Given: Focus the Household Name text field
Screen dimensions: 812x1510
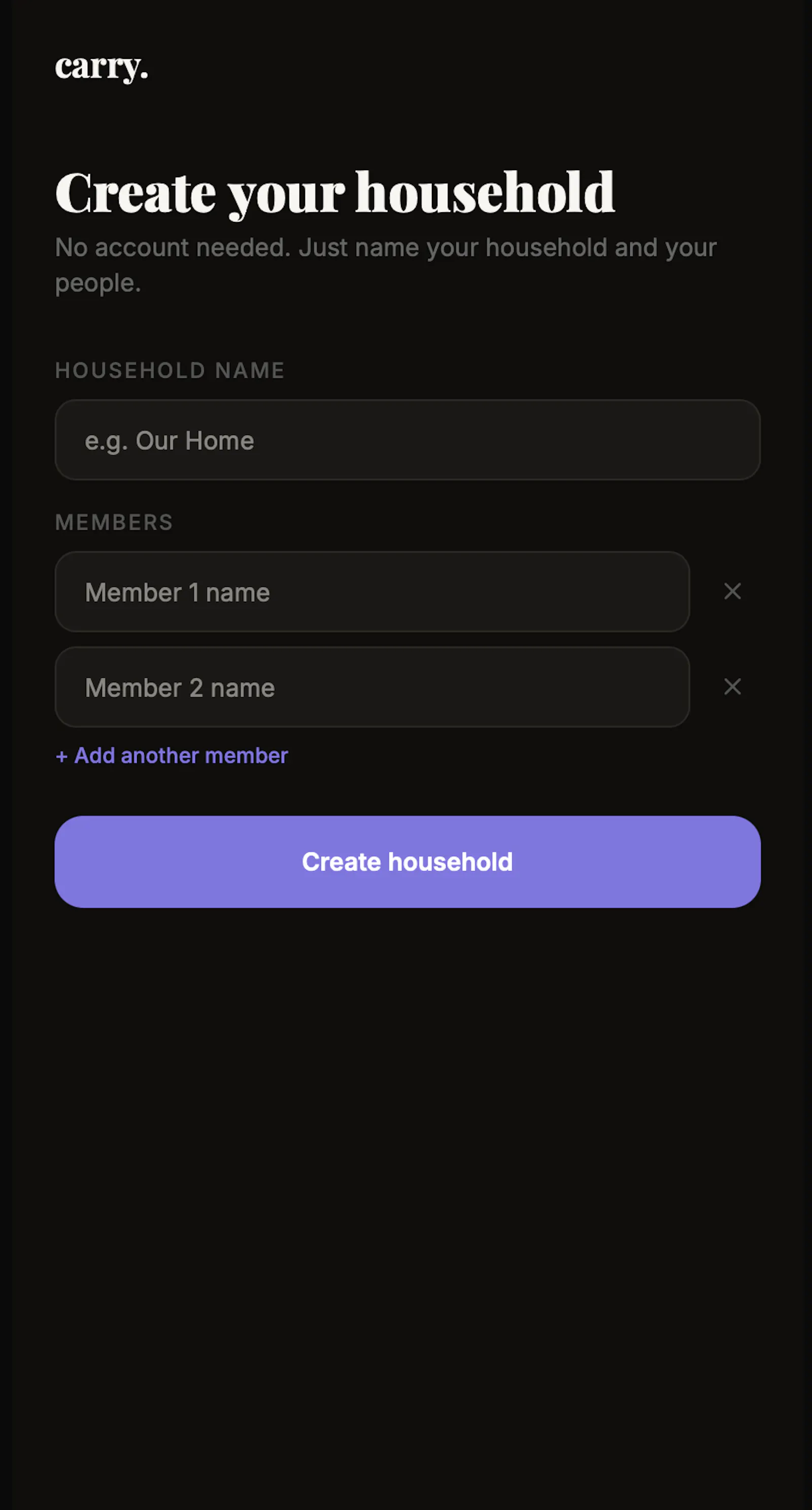Looking at the screenshot, I should pos(407,440).
